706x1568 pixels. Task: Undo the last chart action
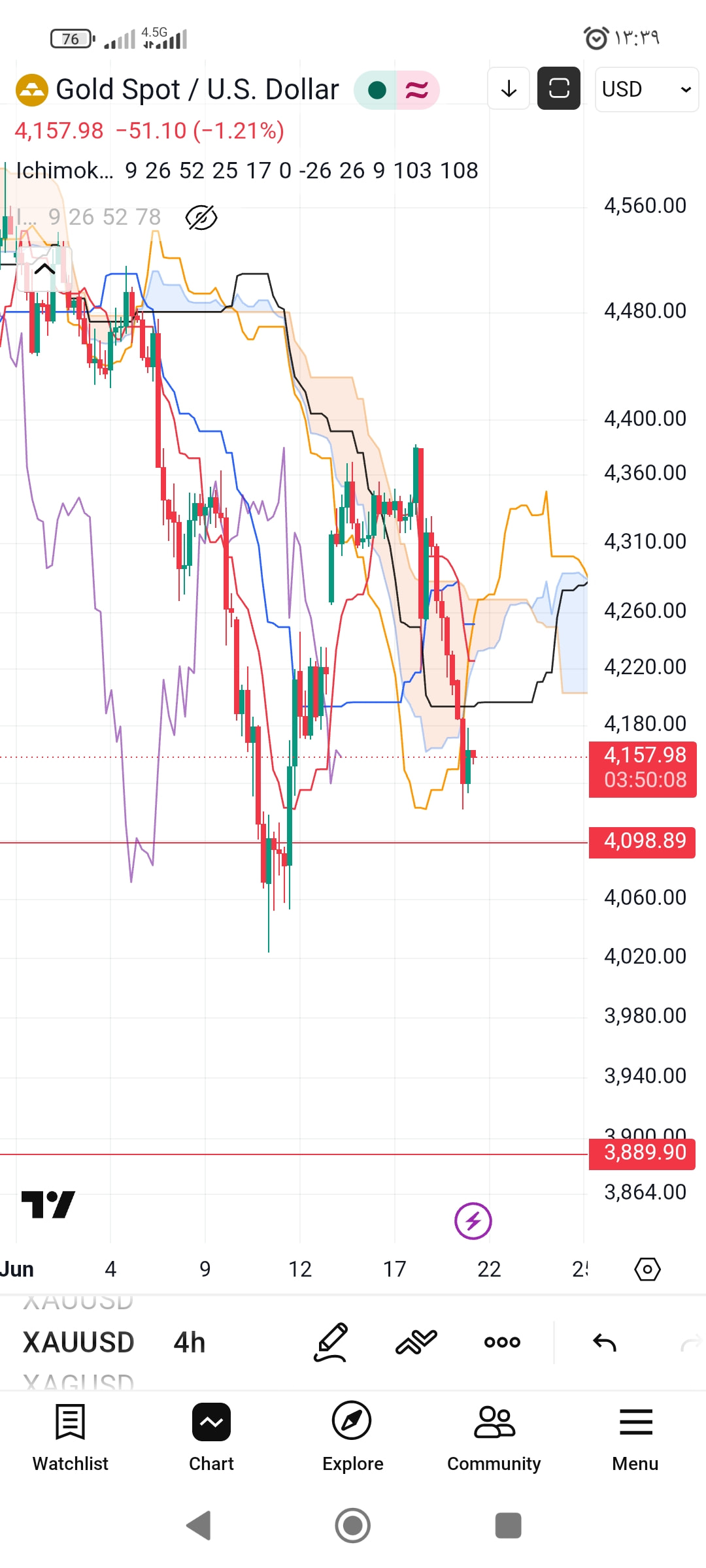click(605, 1343)
